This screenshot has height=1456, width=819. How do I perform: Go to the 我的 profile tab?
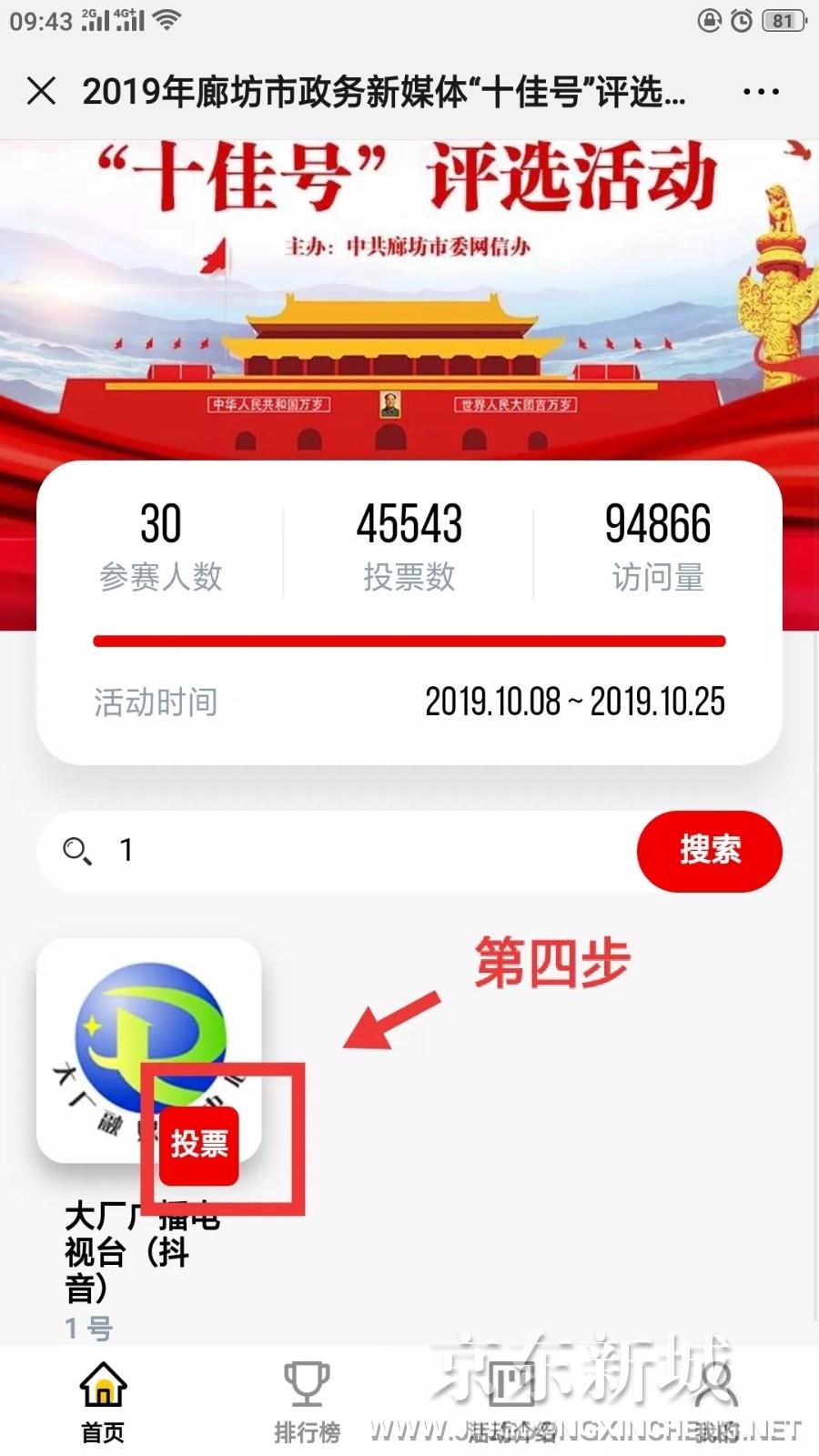(x=716, y=1401)
